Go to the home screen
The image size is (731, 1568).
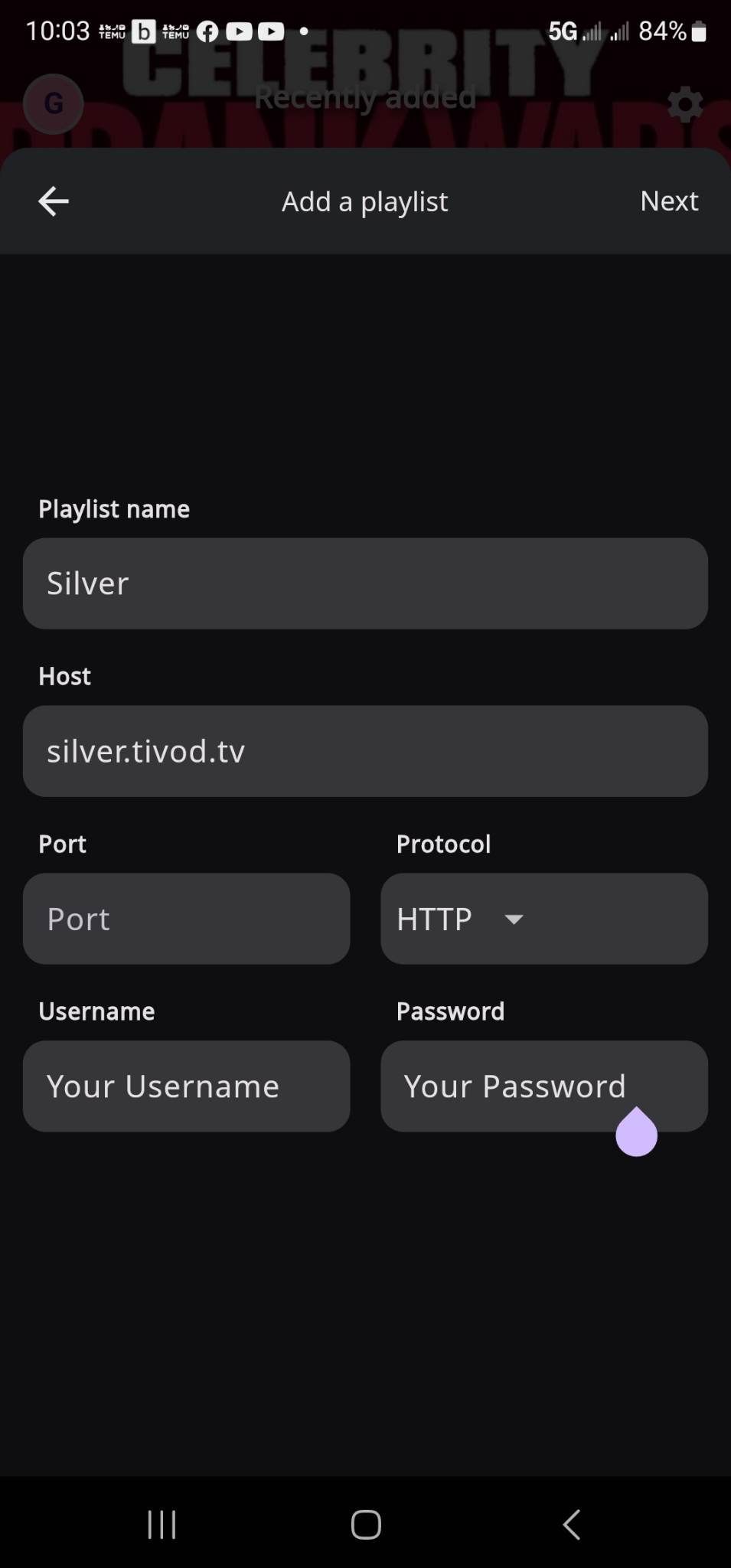pyautogui.click(x=366, y=1524)
